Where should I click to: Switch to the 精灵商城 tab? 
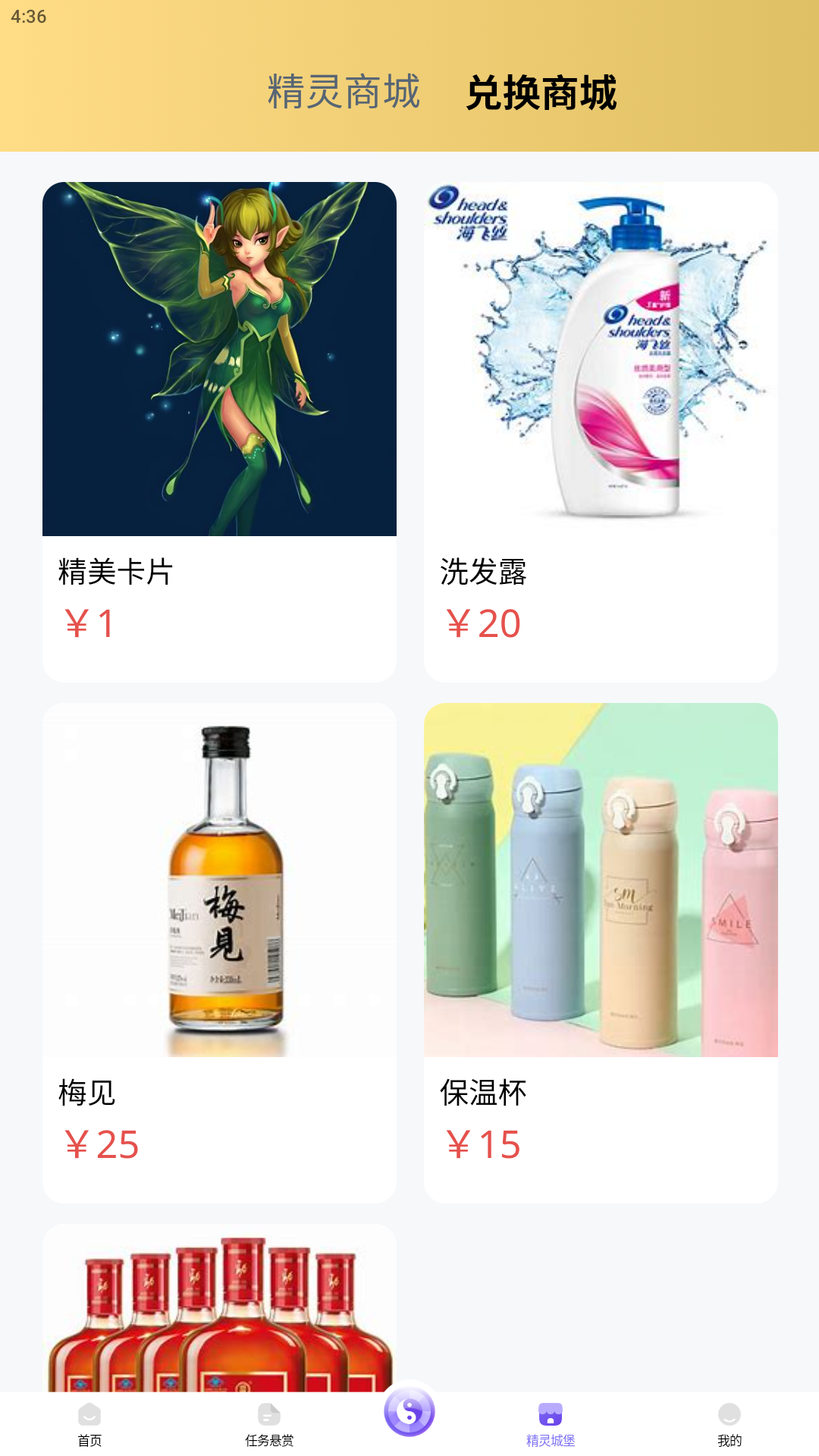344,93
